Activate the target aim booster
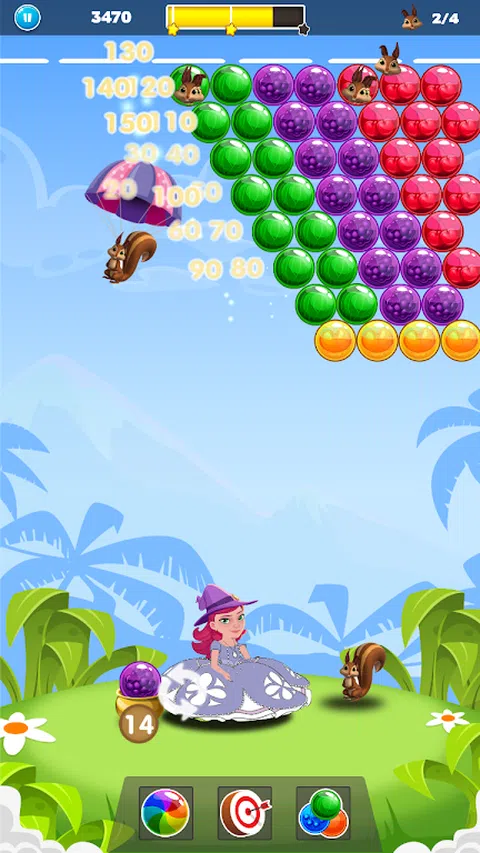The width and height of the screenshot is (480, 853). click(x=244, y=813)
